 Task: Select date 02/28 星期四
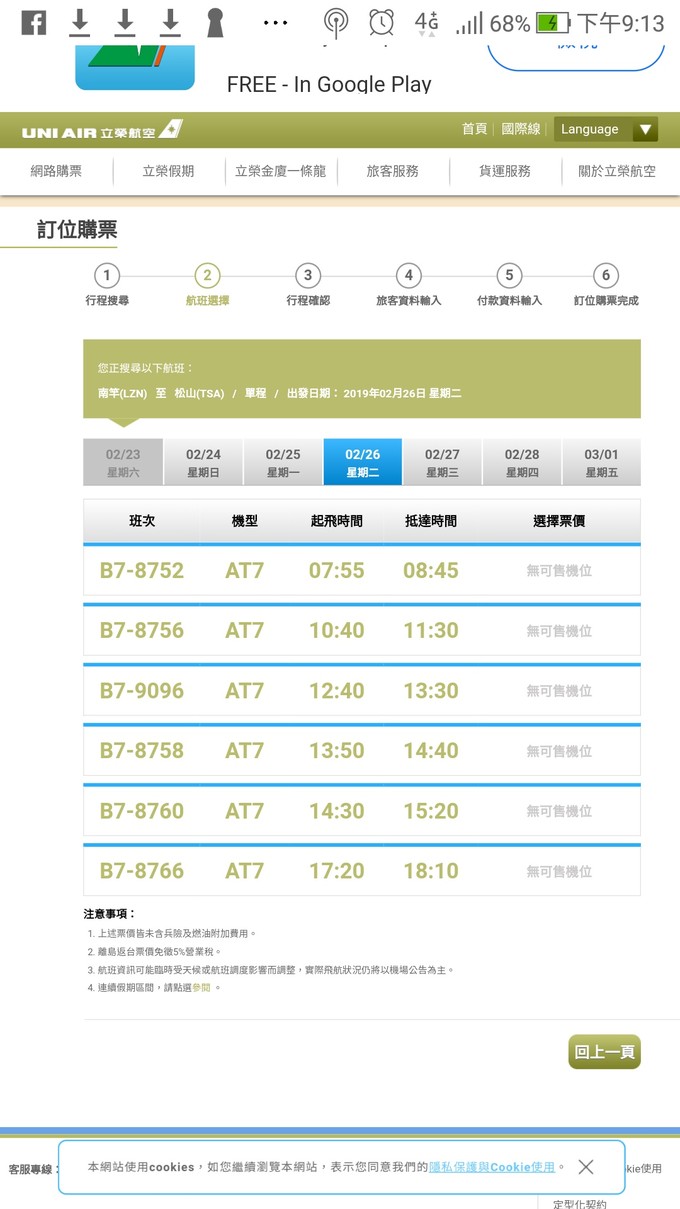click(x=522, y=462)
